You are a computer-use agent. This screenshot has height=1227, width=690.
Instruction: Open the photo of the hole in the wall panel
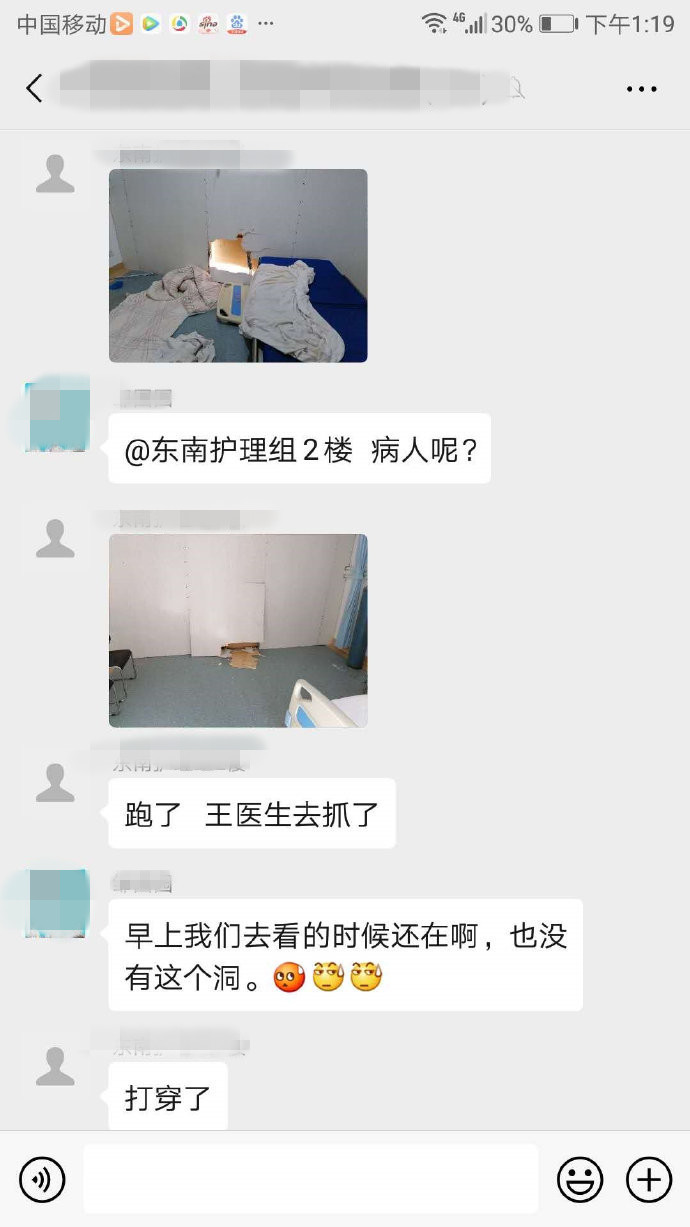pos(238,630)
